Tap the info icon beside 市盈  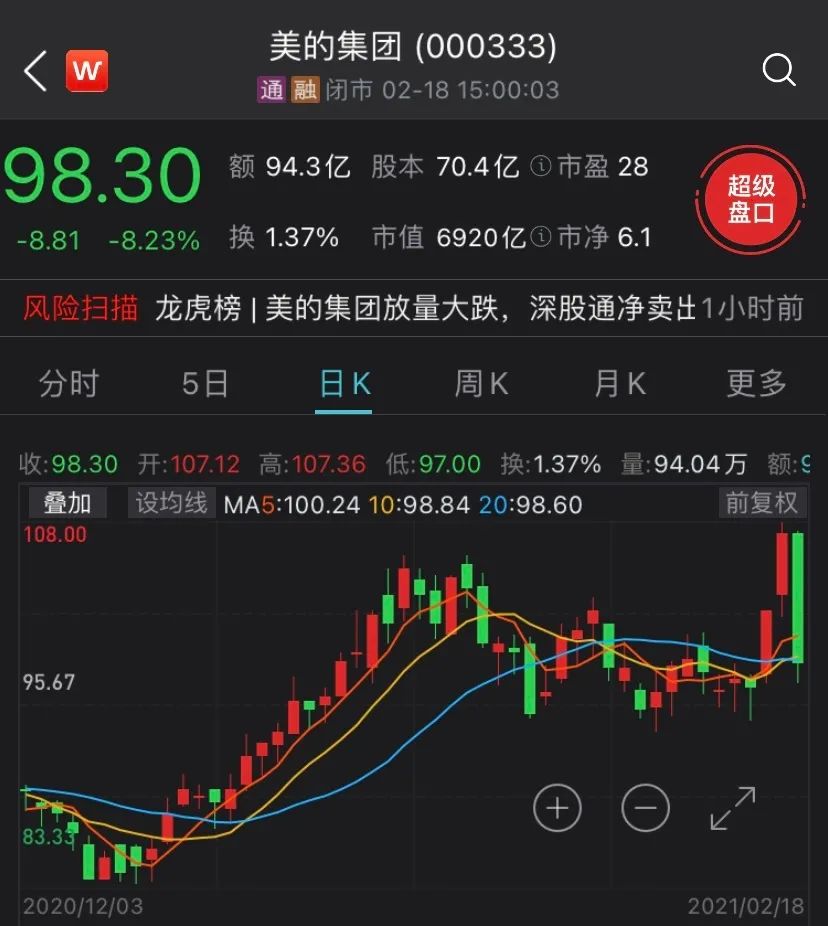pos(541,167)
